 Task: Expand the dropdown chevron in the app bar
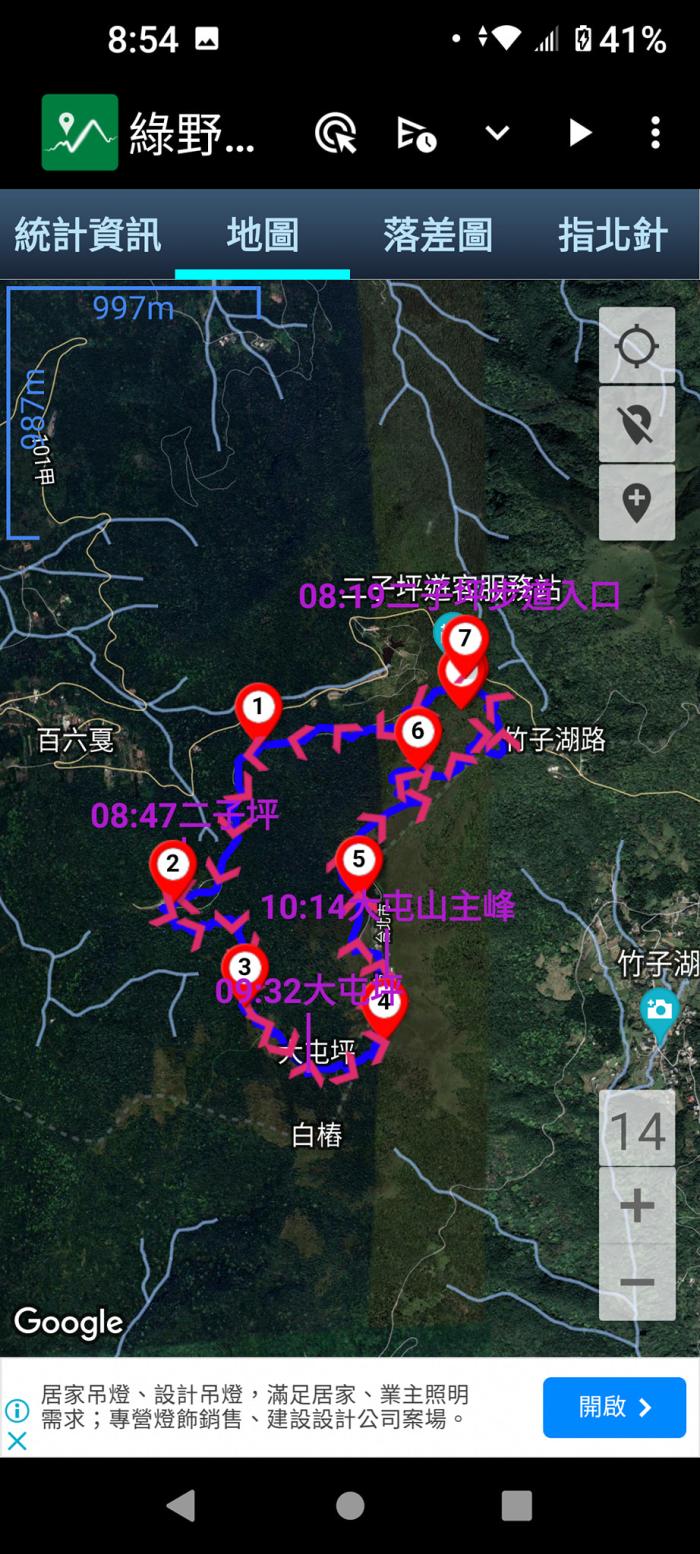click(497, 133)
